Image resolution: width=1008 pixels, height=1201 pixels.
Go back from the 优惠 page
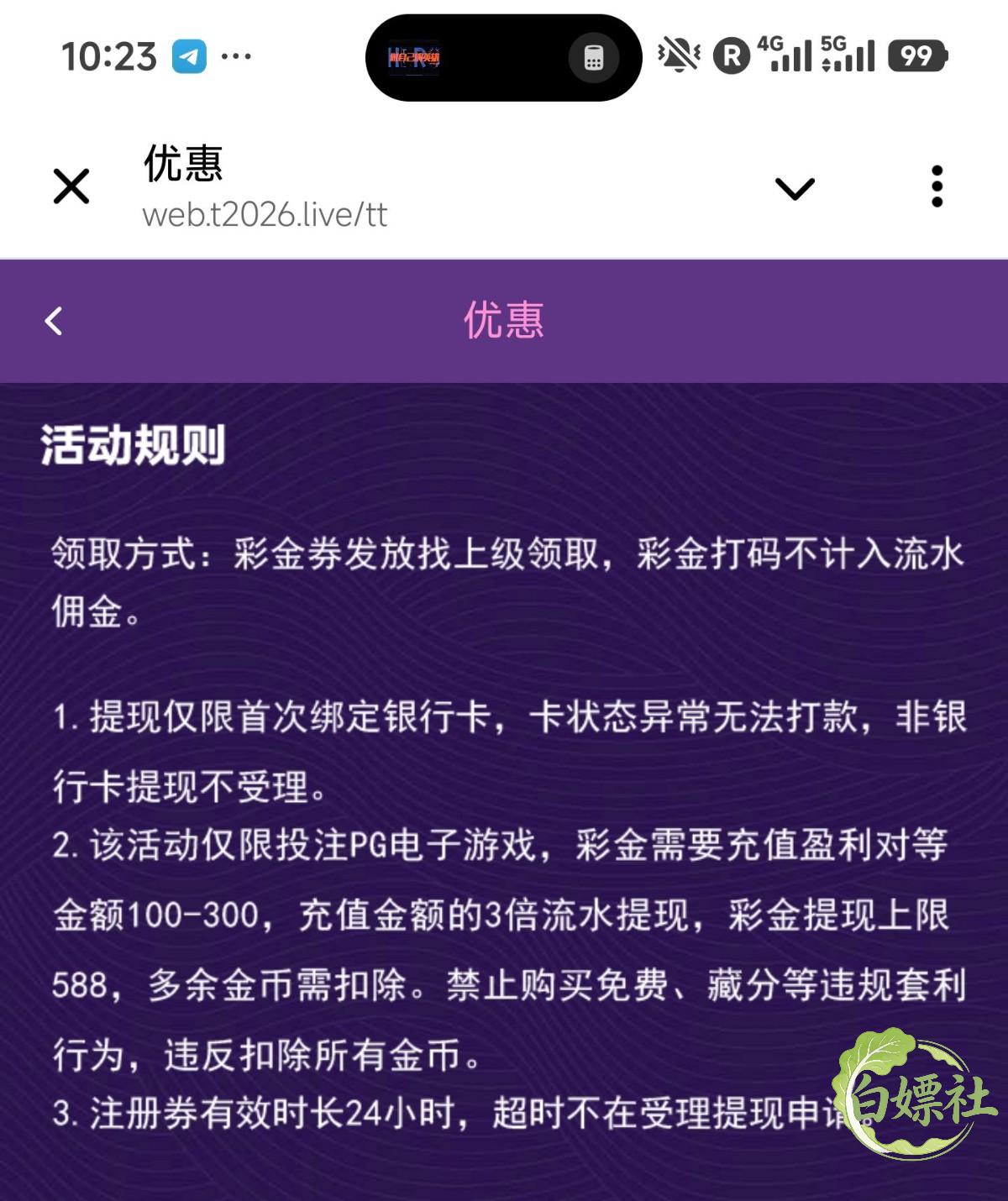[54, 321]
